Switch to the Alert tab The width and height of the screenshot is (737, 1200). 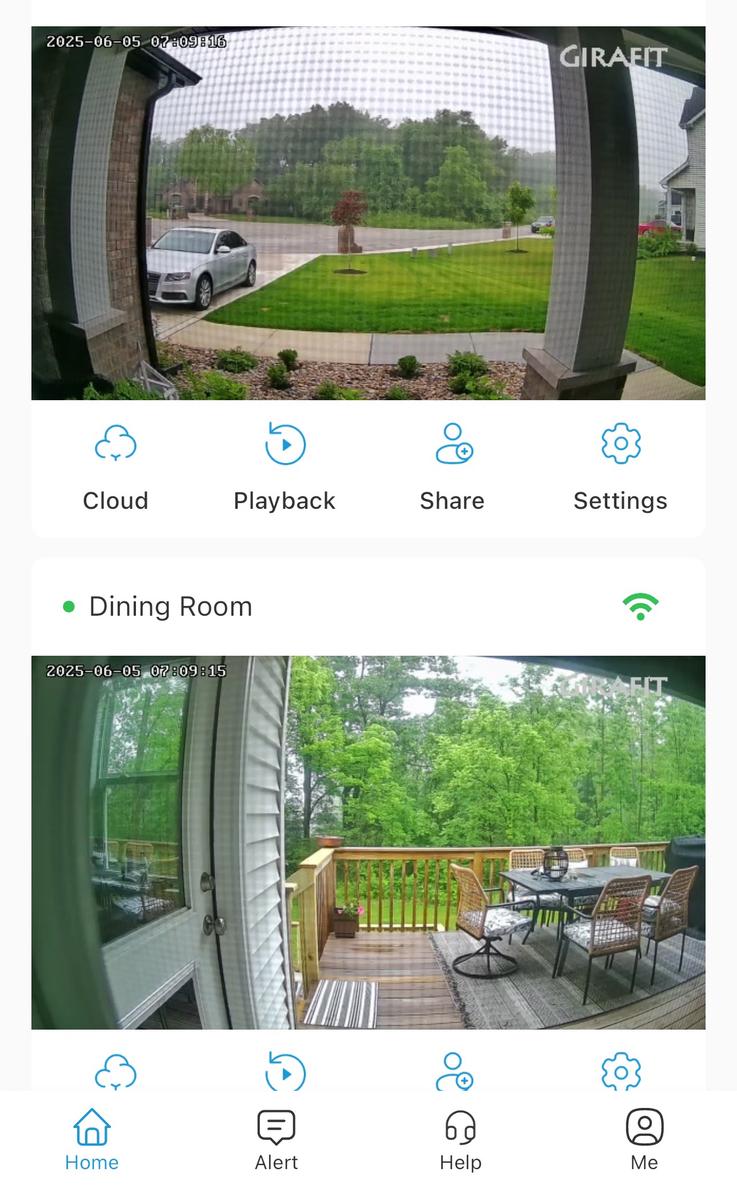click(x=276, y=1140)
